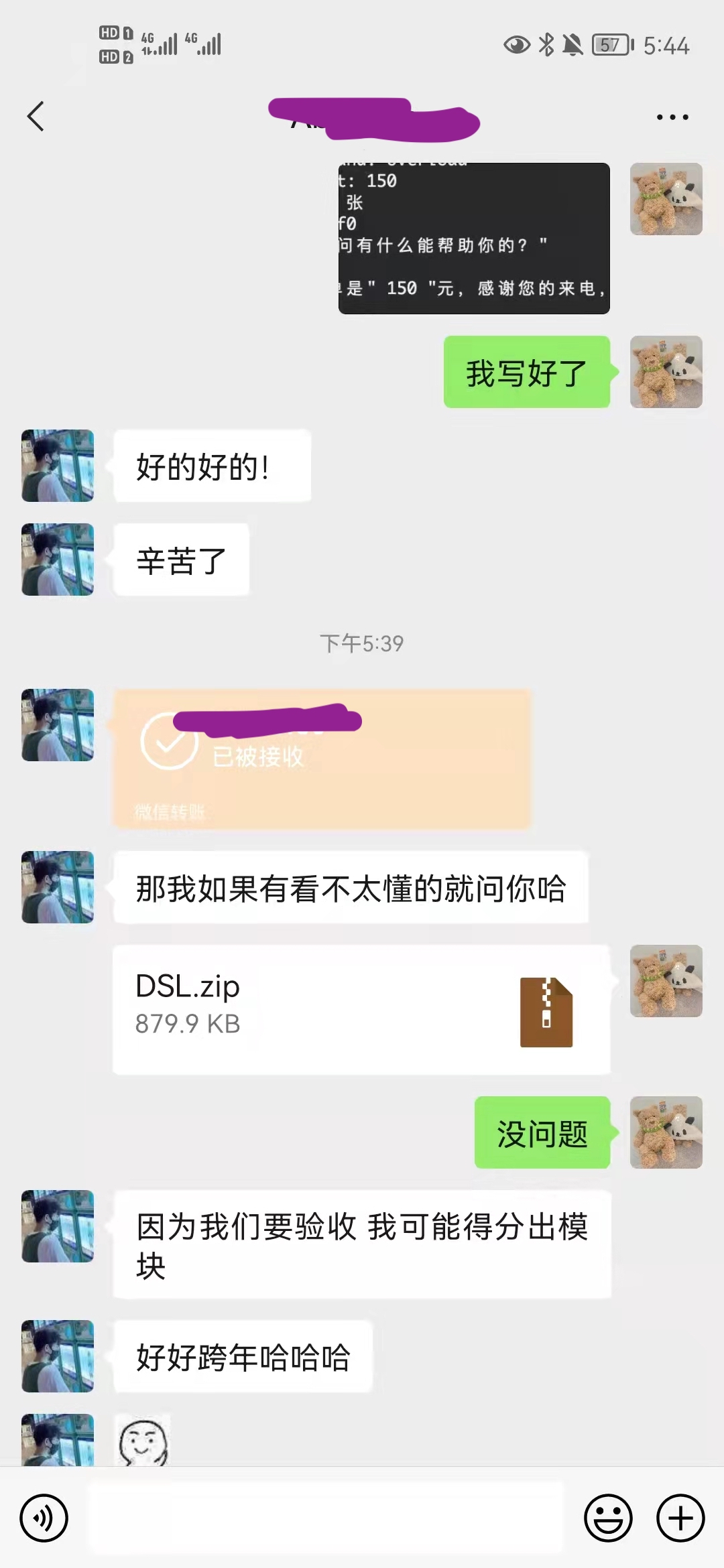Screen dimensions: 724x1568
Task: Switch to voice message input
Action: pos(44,1518)
